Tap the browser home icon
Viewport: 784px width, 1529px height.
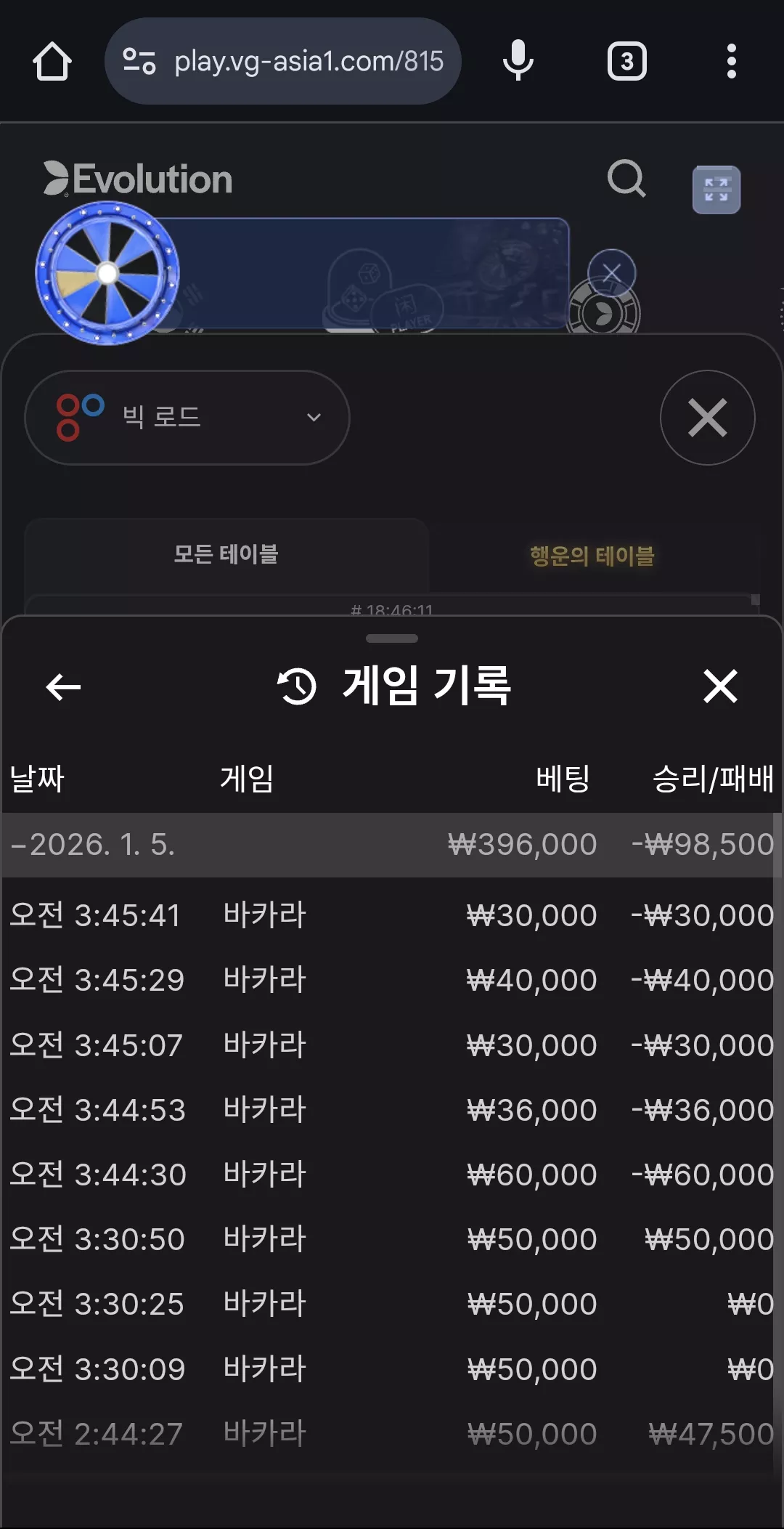coord(52,62)
